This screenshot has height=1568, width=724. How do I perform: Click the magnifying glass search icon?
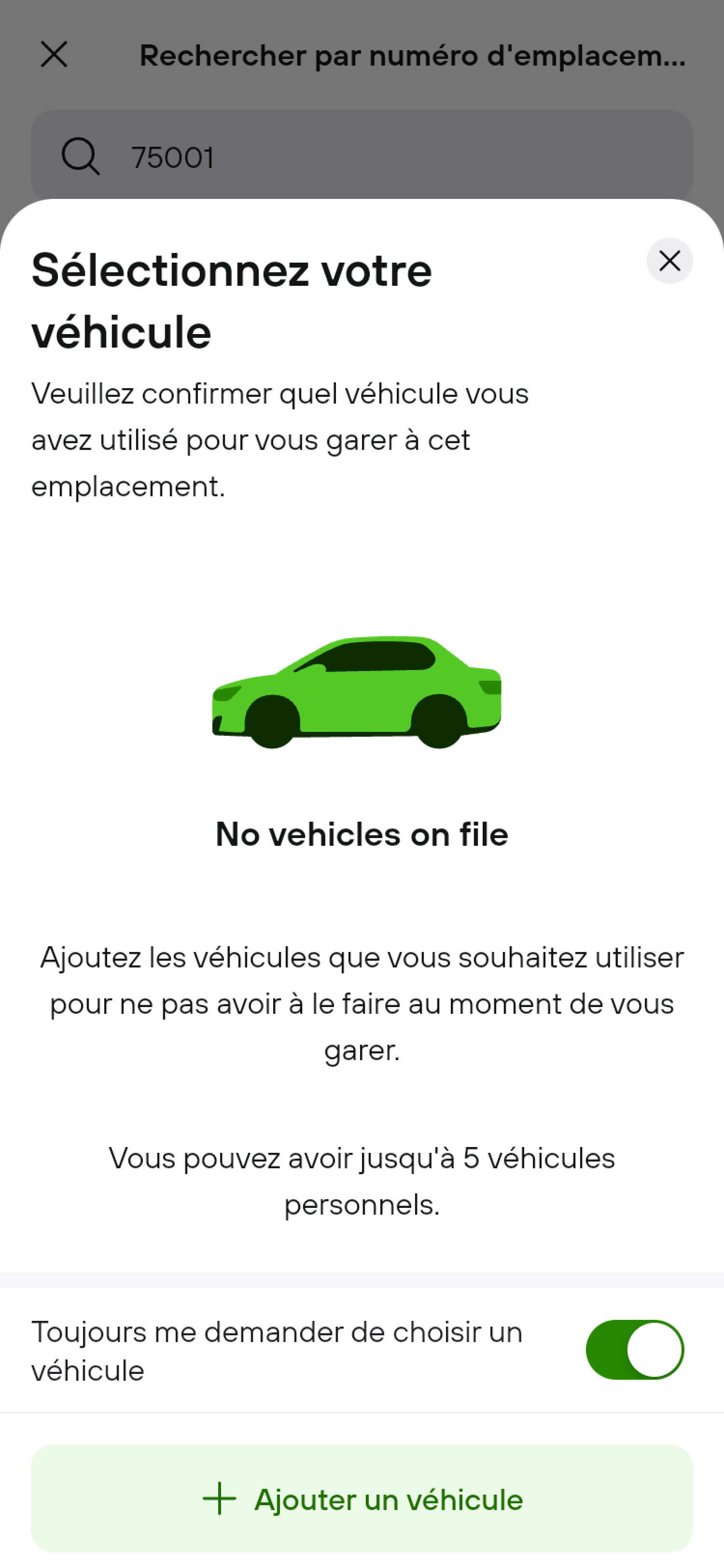pyautogui.click(x=82, y=157)
